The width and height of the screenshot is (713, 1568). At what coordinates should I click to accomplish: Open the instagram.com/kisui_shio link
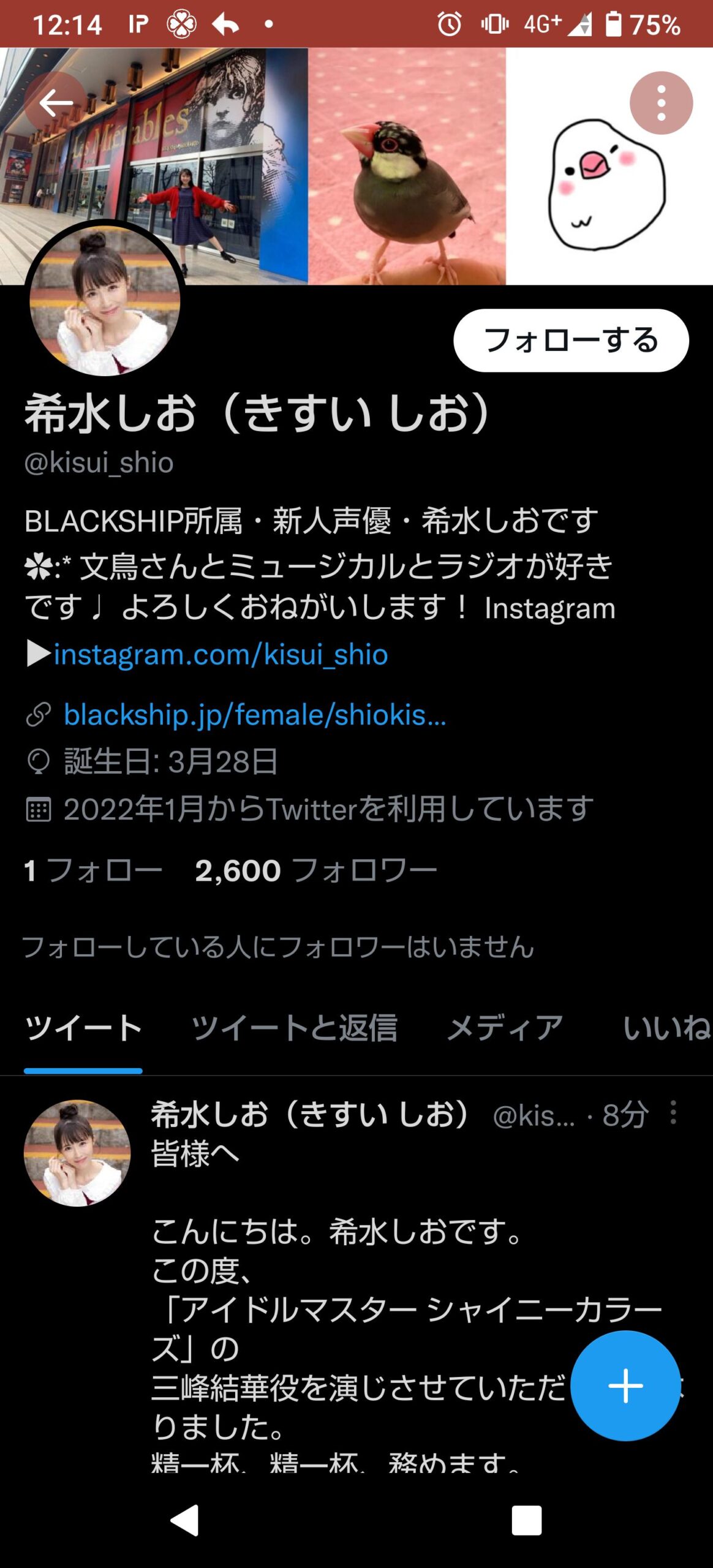[x=221, y=654]
